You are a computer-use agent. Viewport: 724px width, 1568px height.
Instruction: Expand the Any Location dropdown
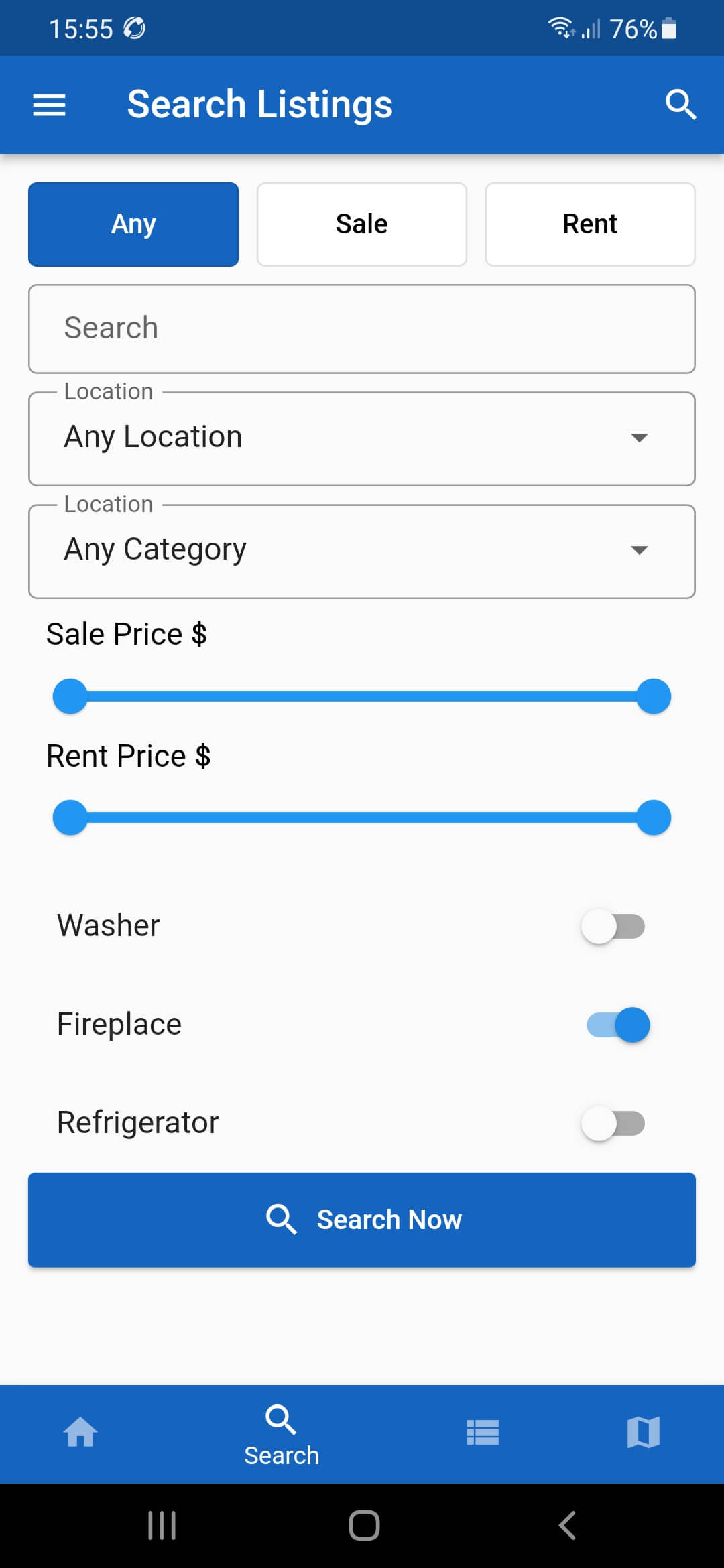[362, 437]
